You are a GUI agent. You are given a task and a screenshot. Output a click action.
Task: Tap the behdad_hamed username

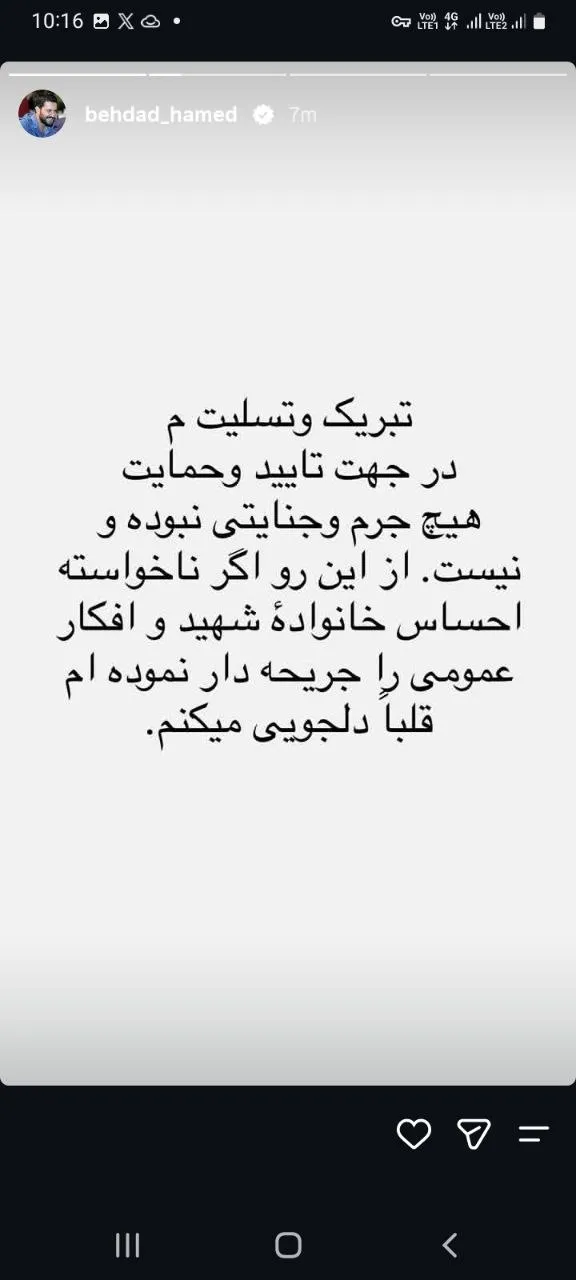pyautogui.click(x=161, y=115)
